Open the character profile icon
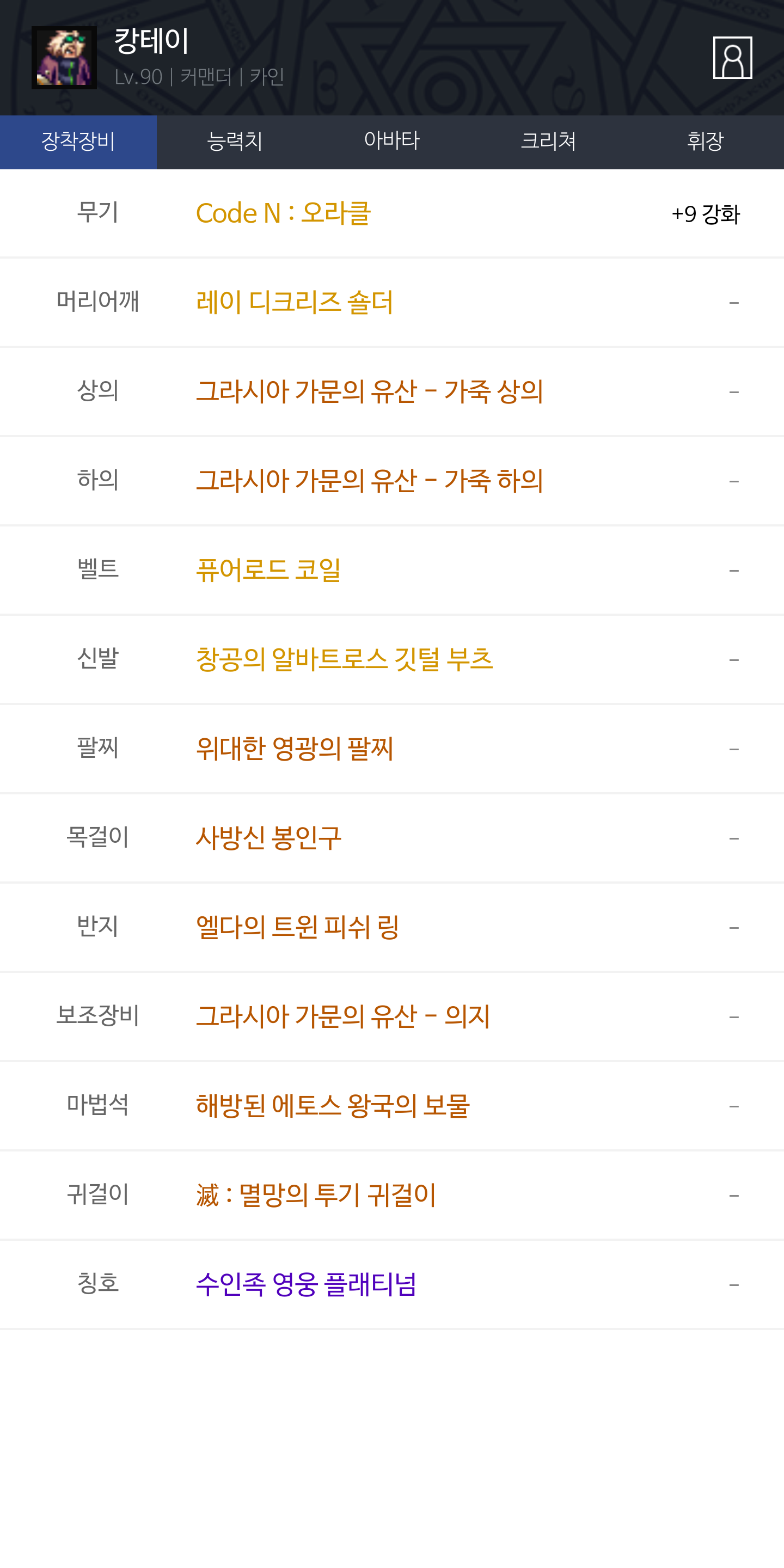This screenshot has width=784, height=1568. click(732, 58)
